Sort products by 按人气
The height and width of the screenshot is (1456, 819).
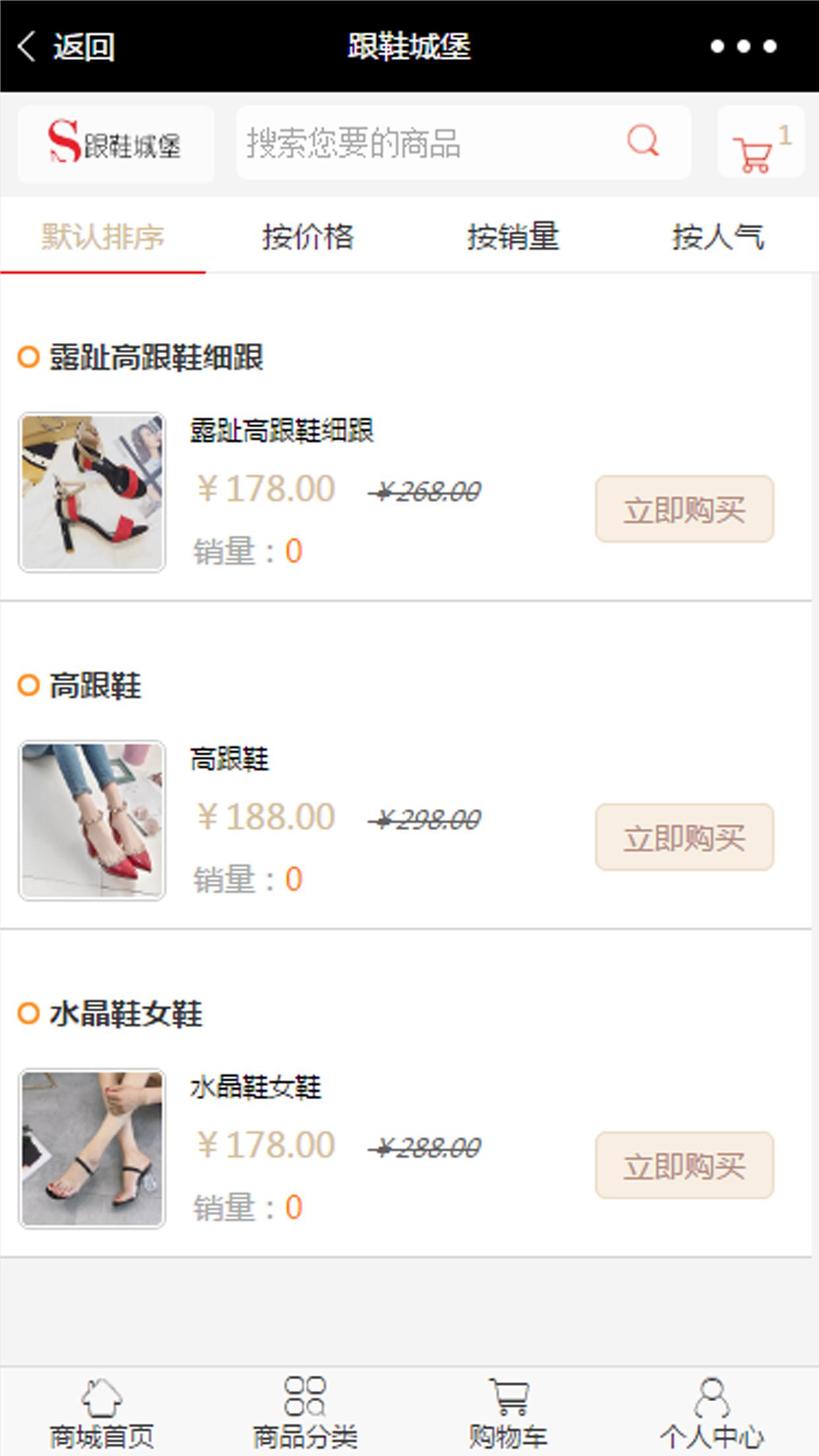(x=717, y=237)
